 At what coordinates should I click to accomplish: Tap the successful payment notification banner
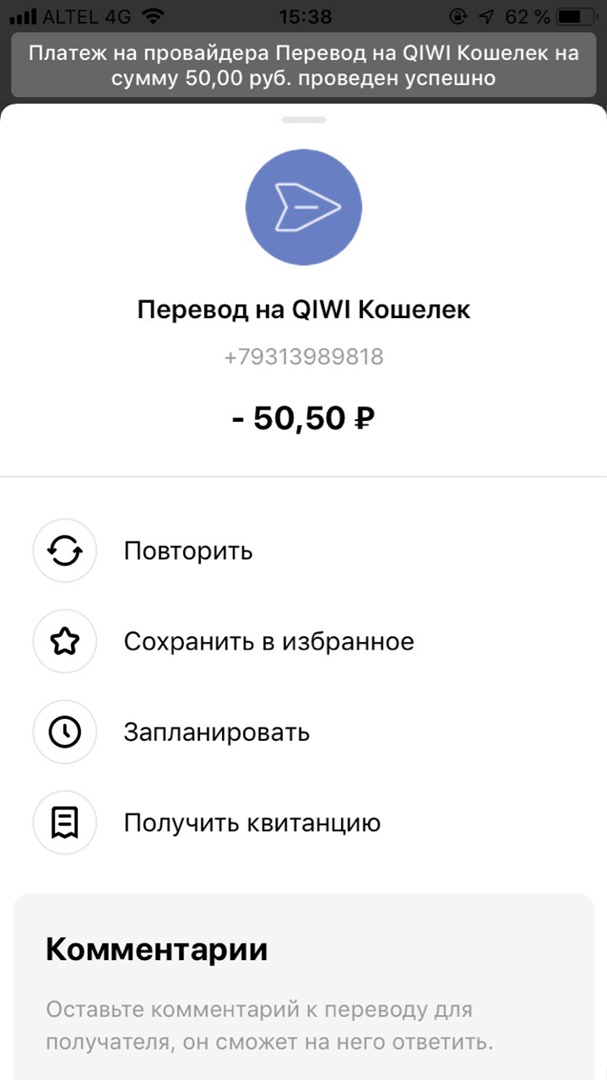click(x=303, y=65)
